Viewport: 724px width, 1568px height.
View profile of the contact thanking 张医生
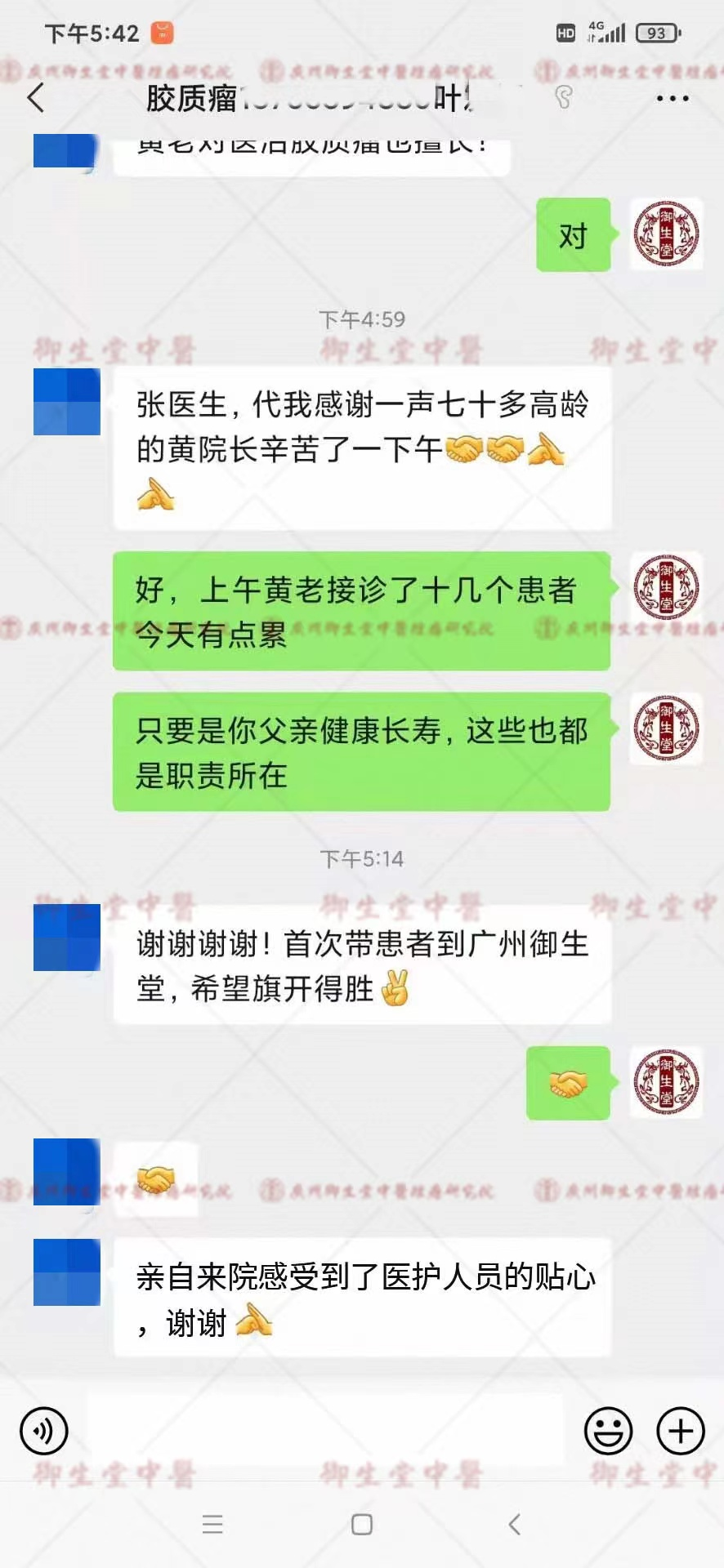pyautogui.click(x=66, y=402)
